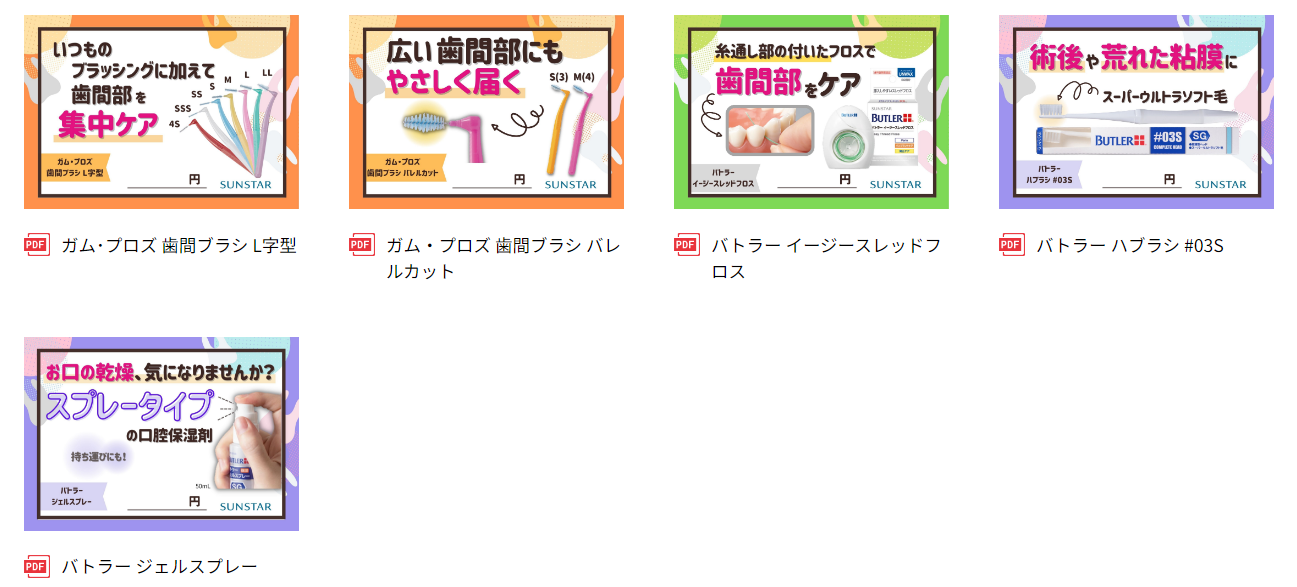
Task: Open the 歯間ブラシ バレルカット POP thumbnail
Action: pos(486,112)
